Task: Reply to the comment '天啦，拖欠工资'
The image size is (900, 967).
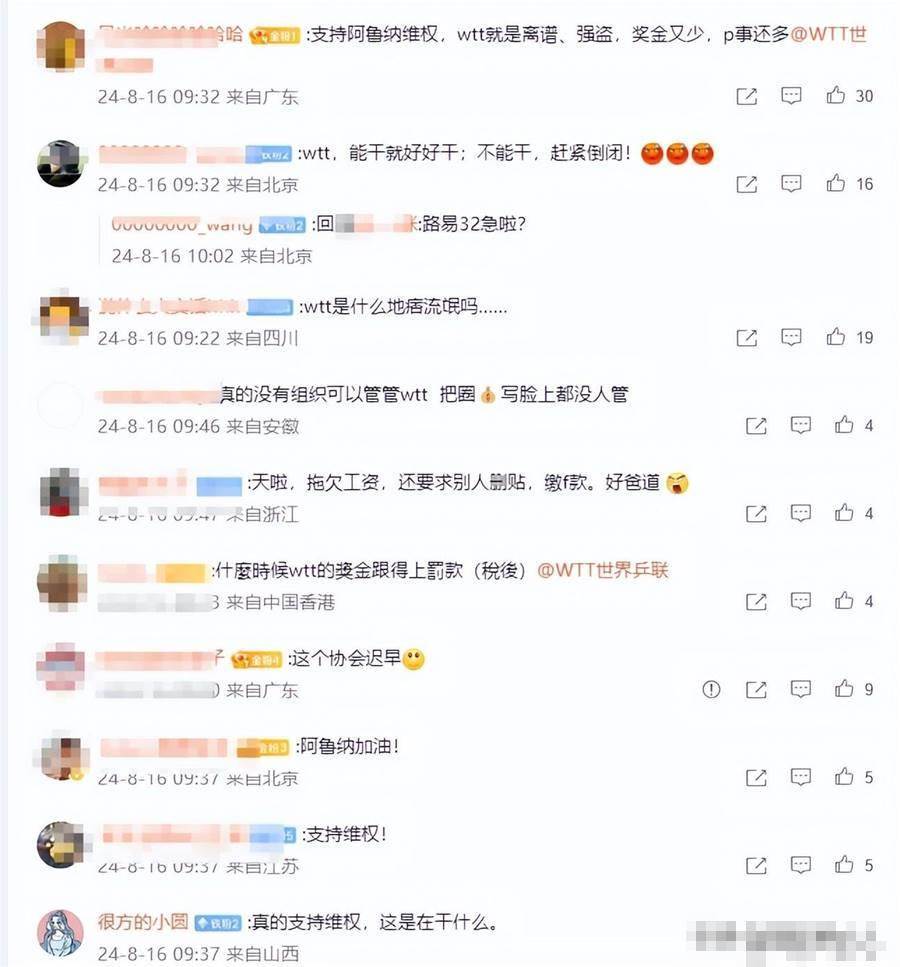Action: coord(801,513)
